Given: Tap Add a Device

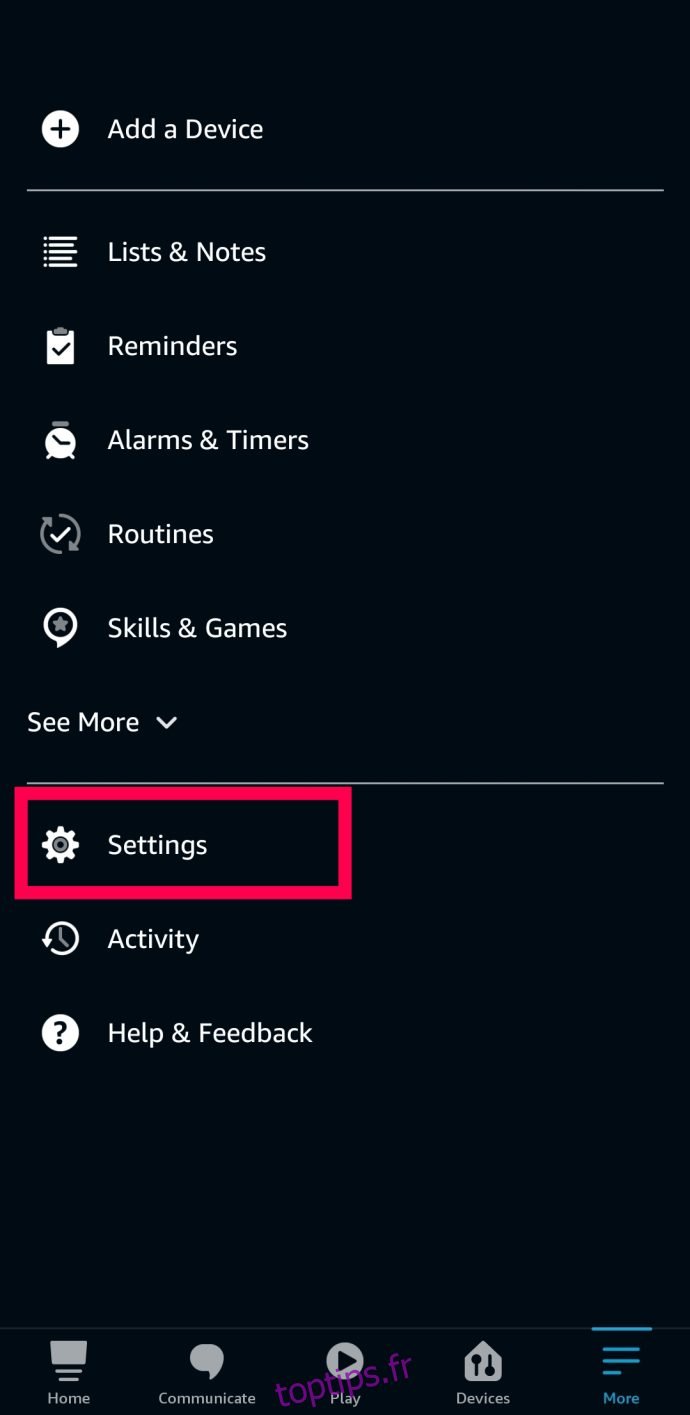Looking at the screenshot, I should point(345,129).
